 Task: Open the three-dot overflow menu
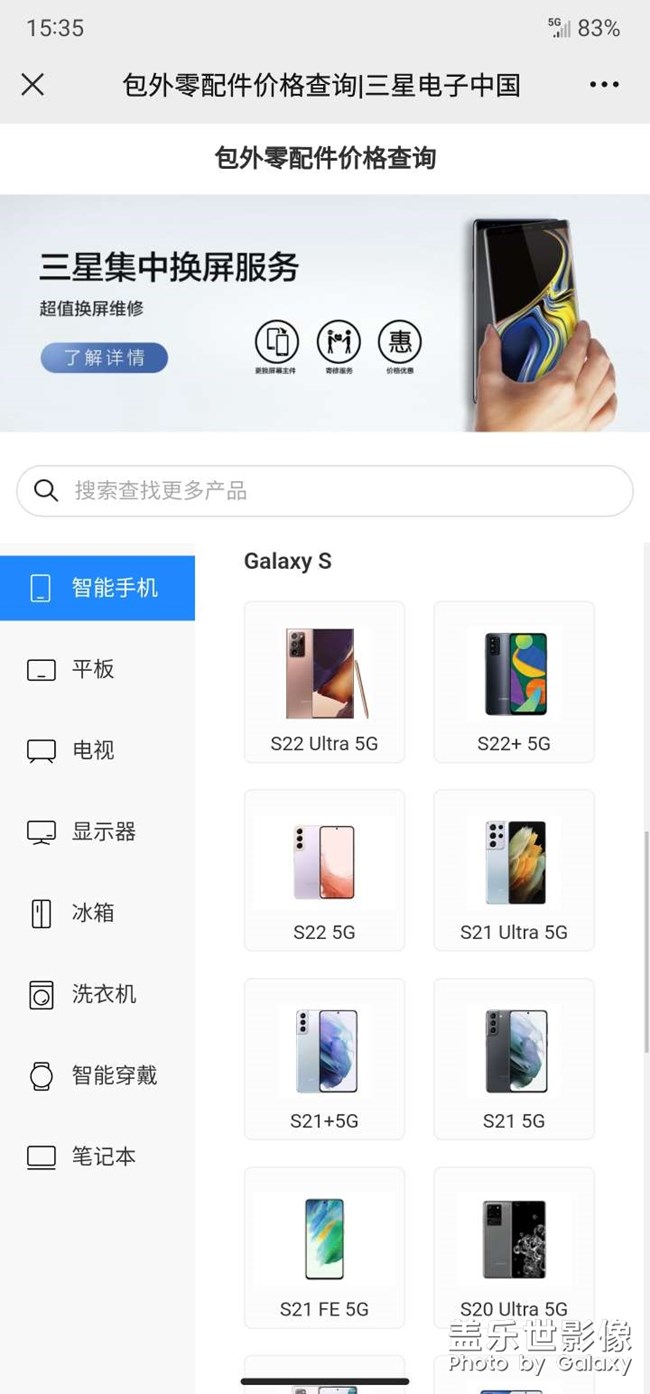604,85
